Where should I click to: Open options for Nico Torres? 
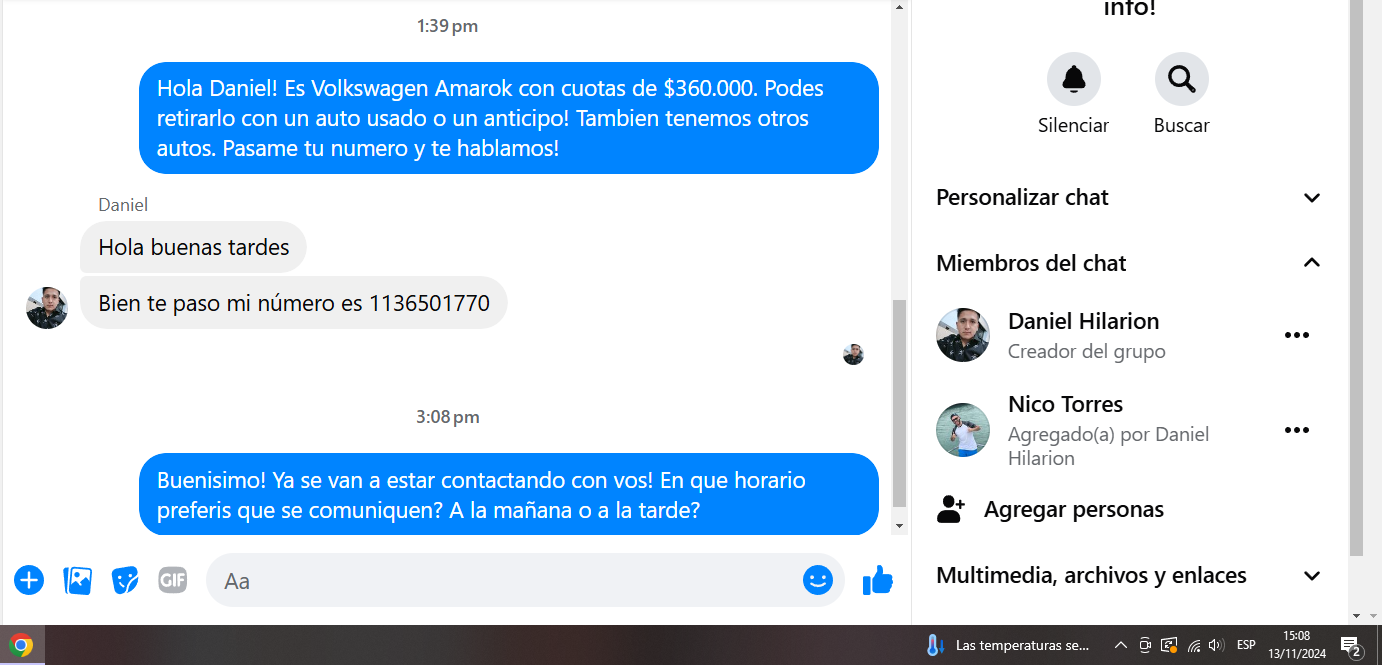[1296, 430]
